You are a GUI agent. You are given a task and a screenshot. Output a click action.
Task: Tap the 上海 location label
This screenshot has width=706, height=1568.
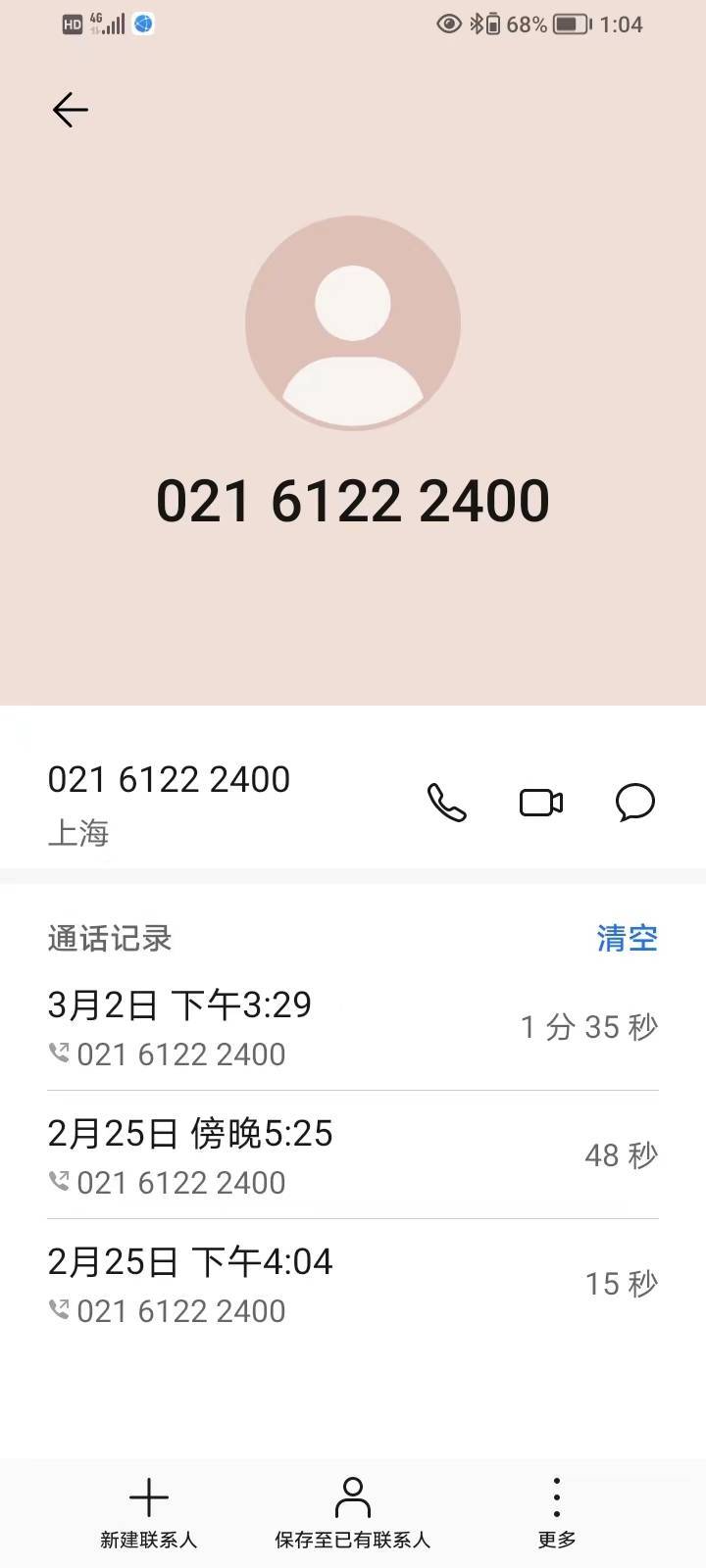coord(80,832)
